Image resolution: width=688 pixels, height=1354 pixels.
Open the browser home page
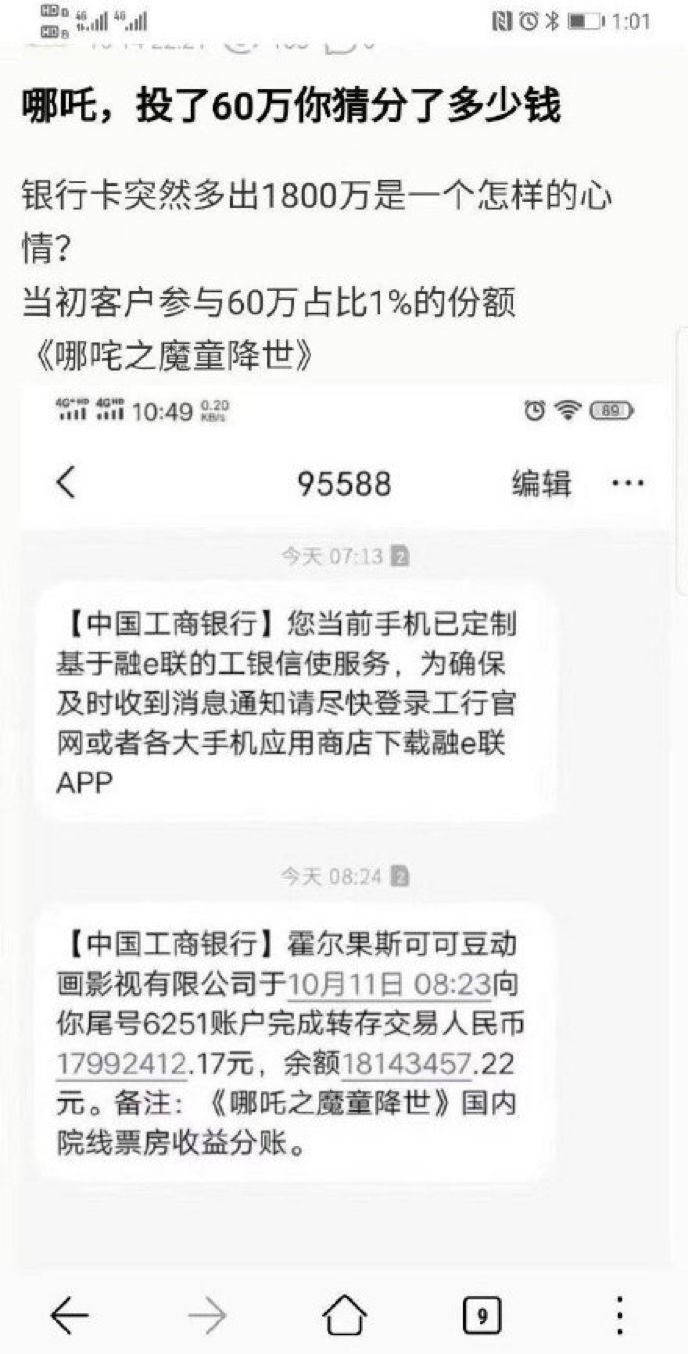click(x=344, y=1315)
